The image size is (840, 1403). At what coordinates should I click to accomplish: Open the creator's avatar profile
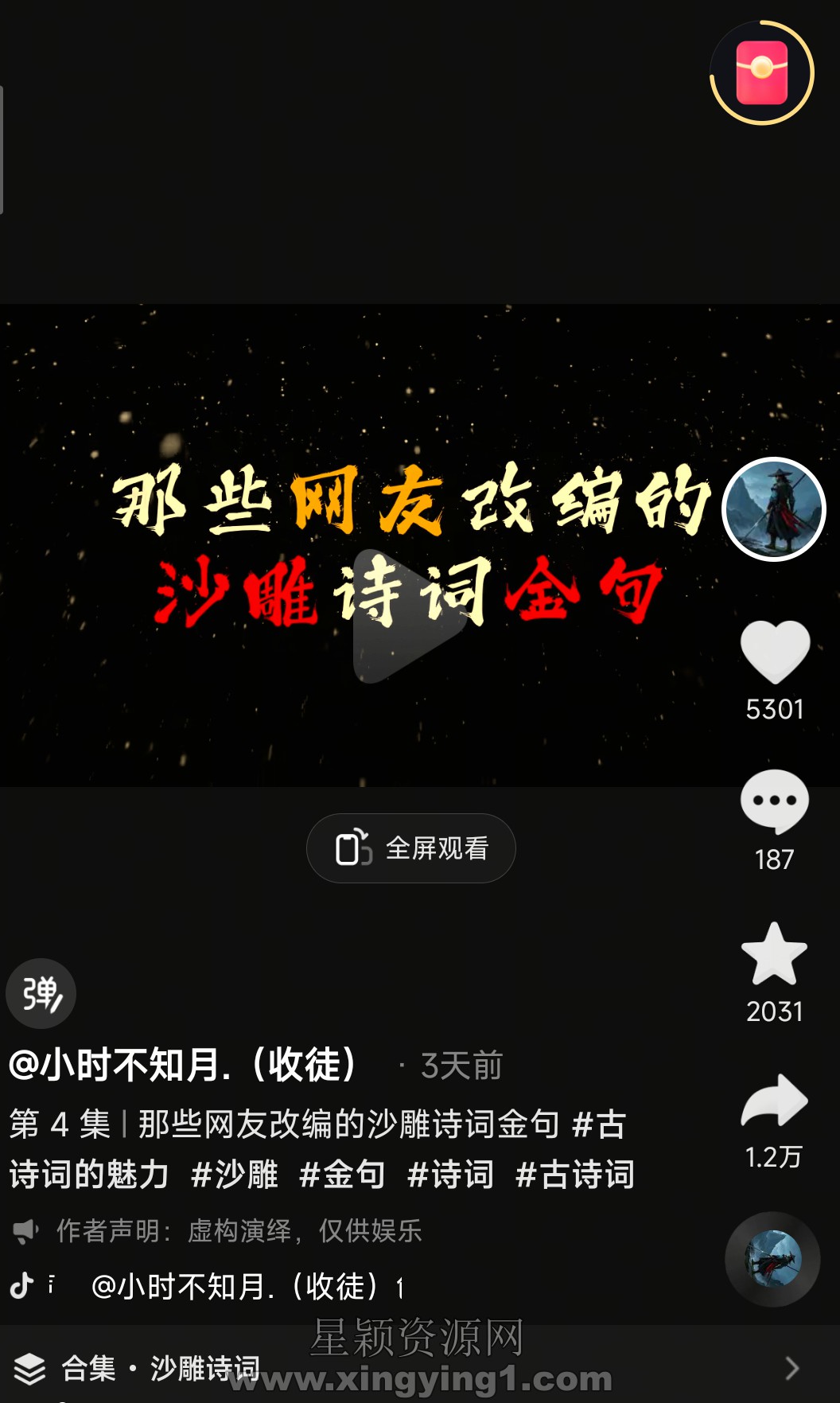point(773,509)
